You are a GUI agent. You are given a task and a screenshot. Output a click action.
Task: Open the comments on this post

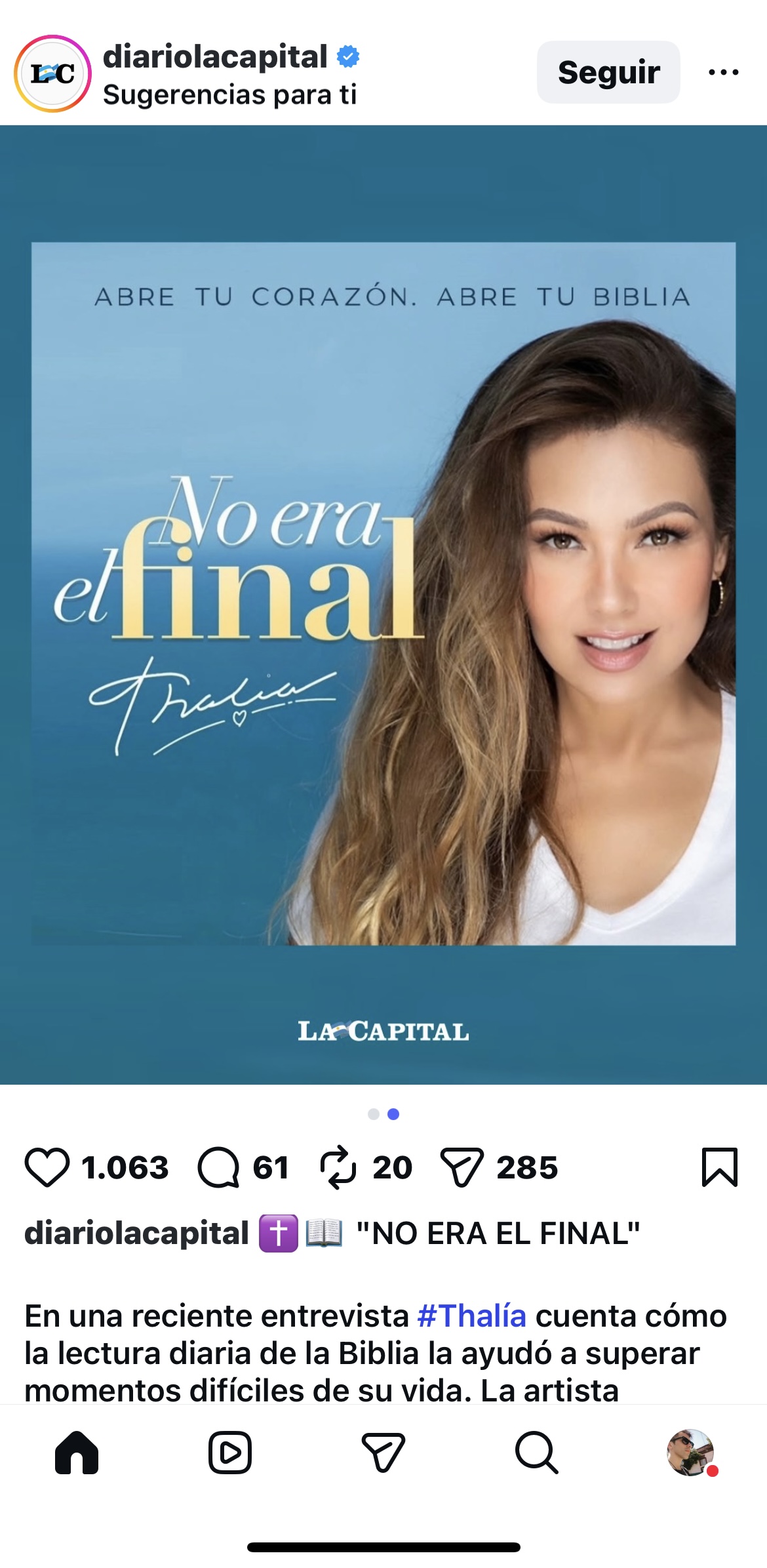click(x=218, y=1167)
